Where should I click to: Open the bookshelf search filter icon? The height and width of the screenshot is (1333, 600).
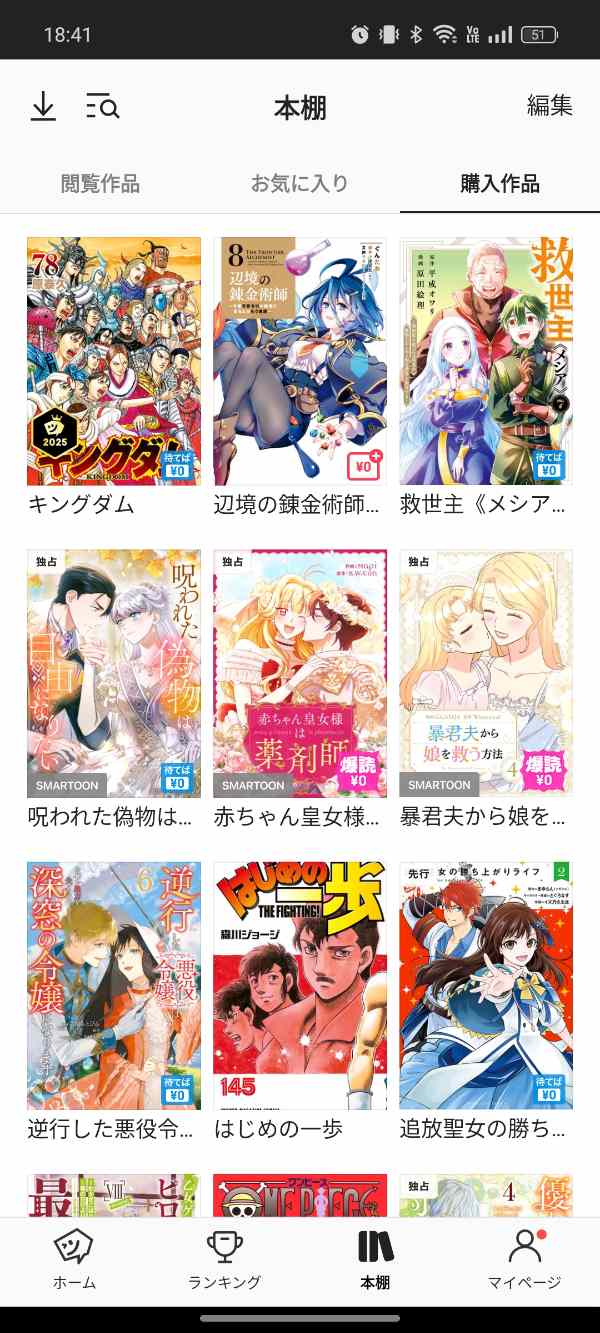(x=102, y=106)
